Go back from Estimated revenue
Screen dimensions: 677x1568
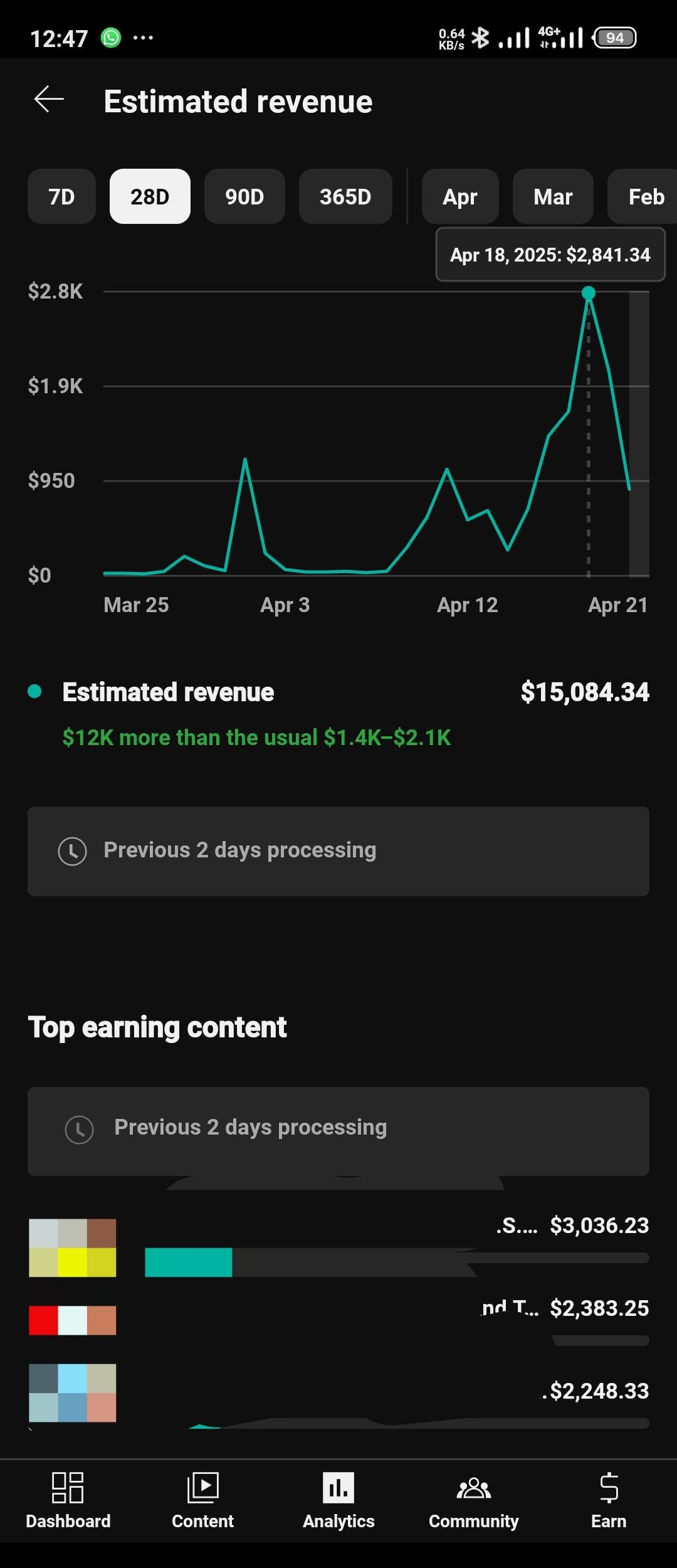click(49, 100)
